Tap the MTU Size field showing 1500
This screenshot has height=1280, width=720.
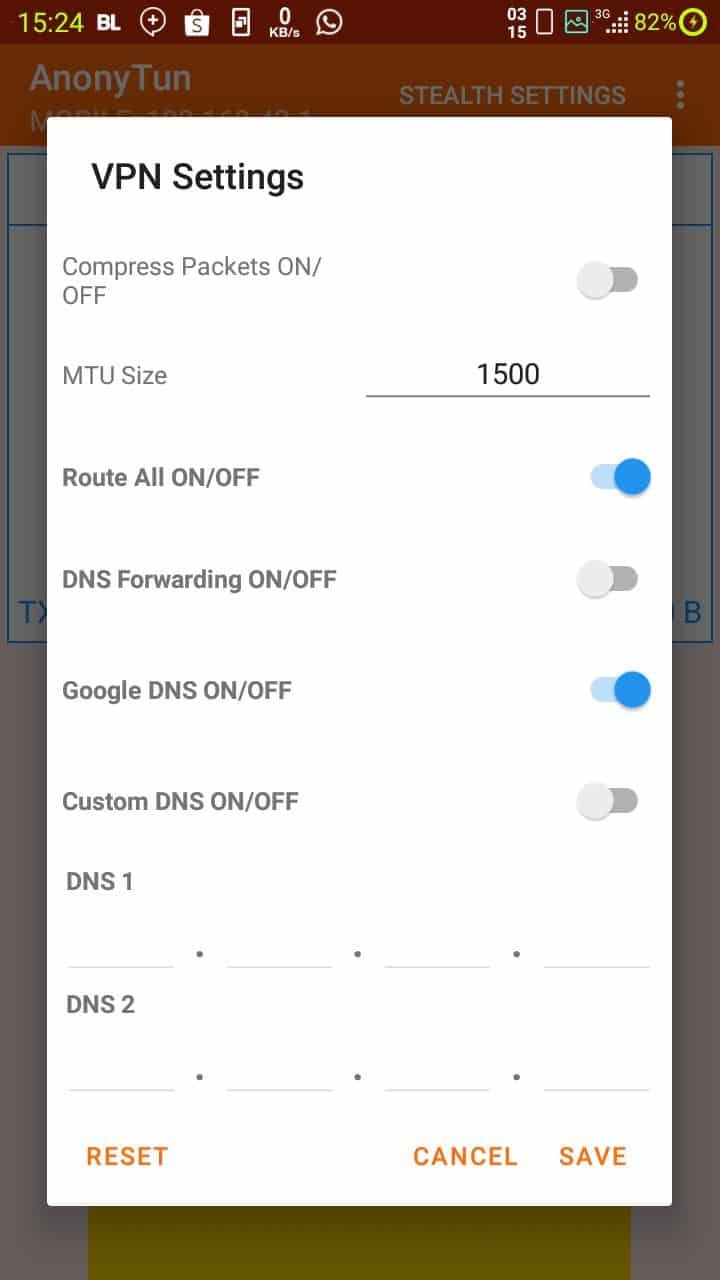pos(508,375)
